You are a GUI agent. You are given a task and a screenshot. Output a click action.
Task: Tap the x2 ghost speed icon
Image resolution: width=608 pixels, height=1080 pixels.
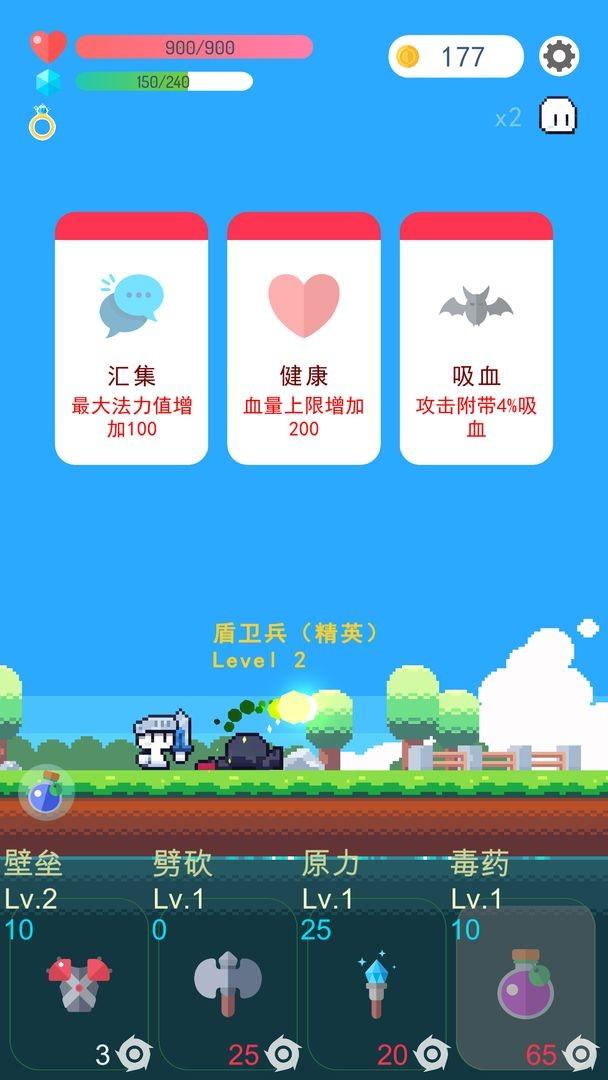(558, 116)
